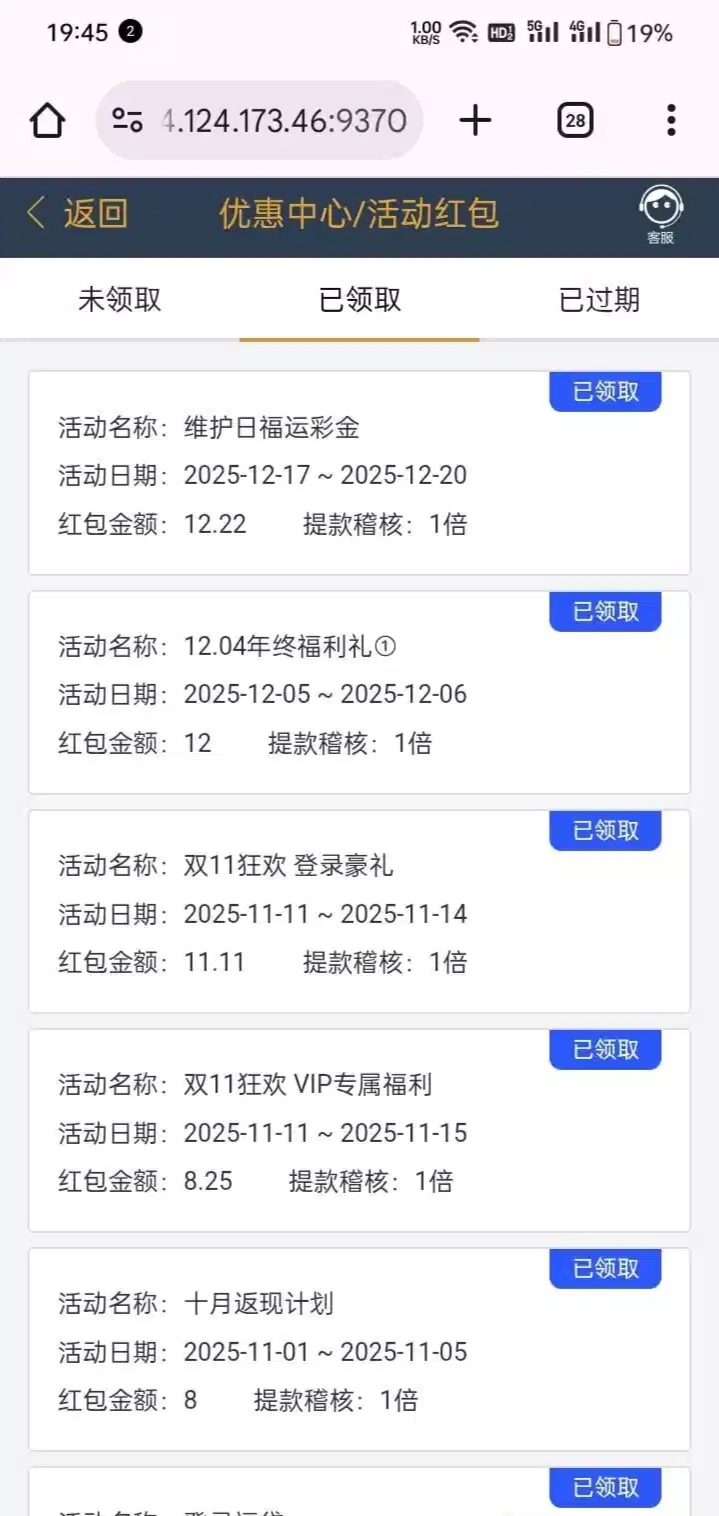Screen dimensions: 719x1516
Task: Open the browser home page
Action: click(47, 121)
